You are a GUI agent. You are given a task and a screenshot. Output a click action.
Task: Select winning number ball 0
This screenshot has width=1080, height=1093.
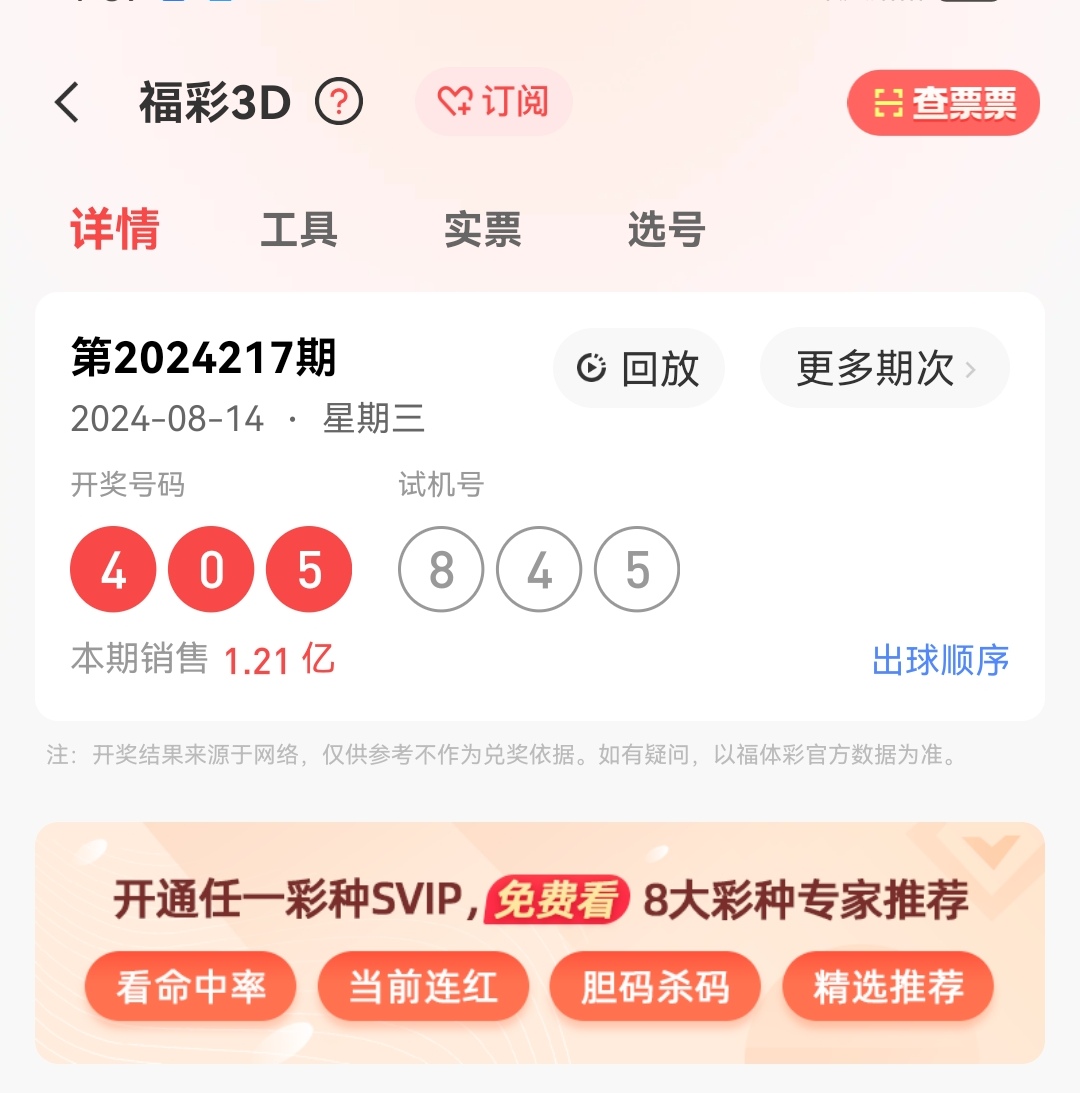pos(211,569)
